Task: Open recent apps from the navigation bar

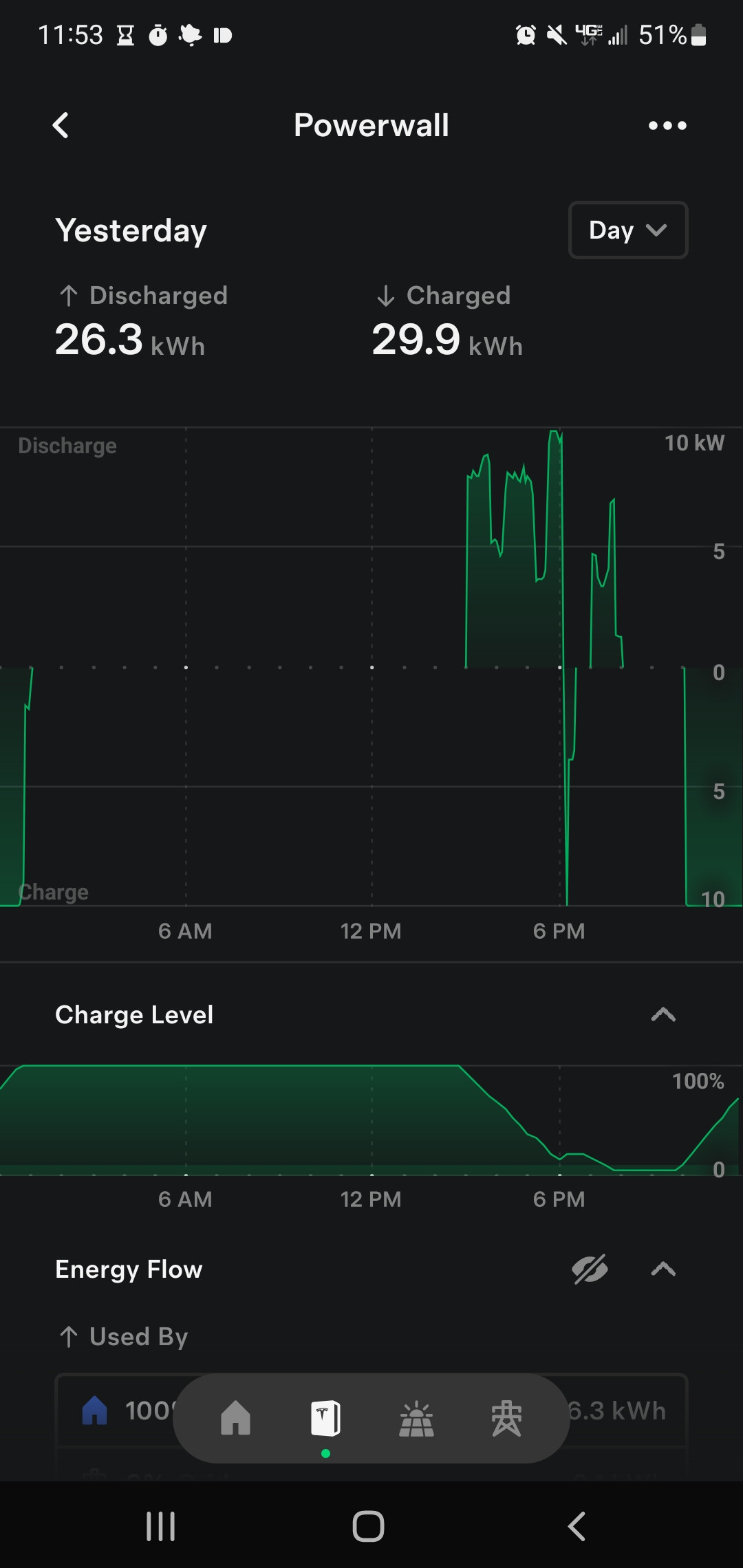Action: point(160,1526)
